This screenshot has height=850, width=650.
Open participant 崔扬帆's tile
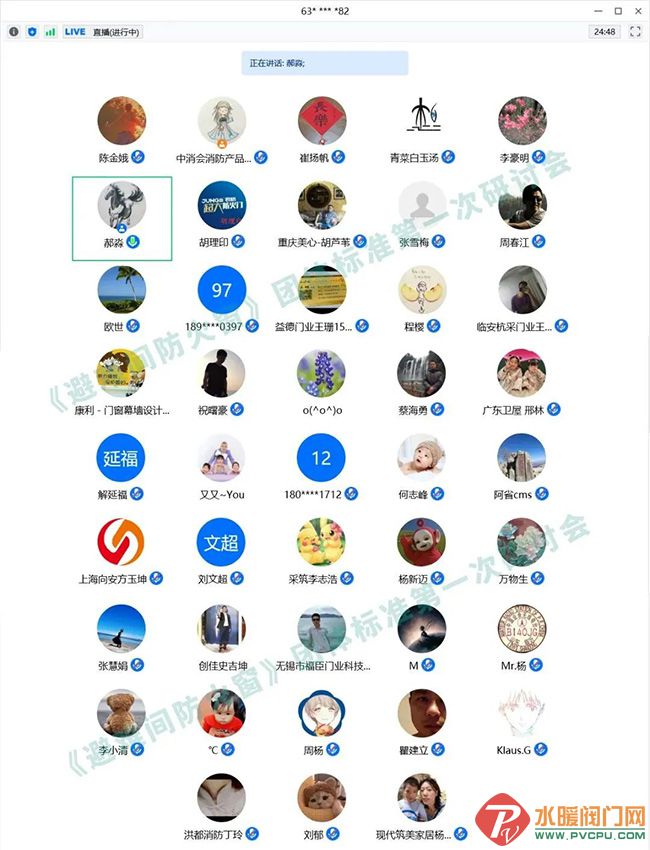coord(321,122)
